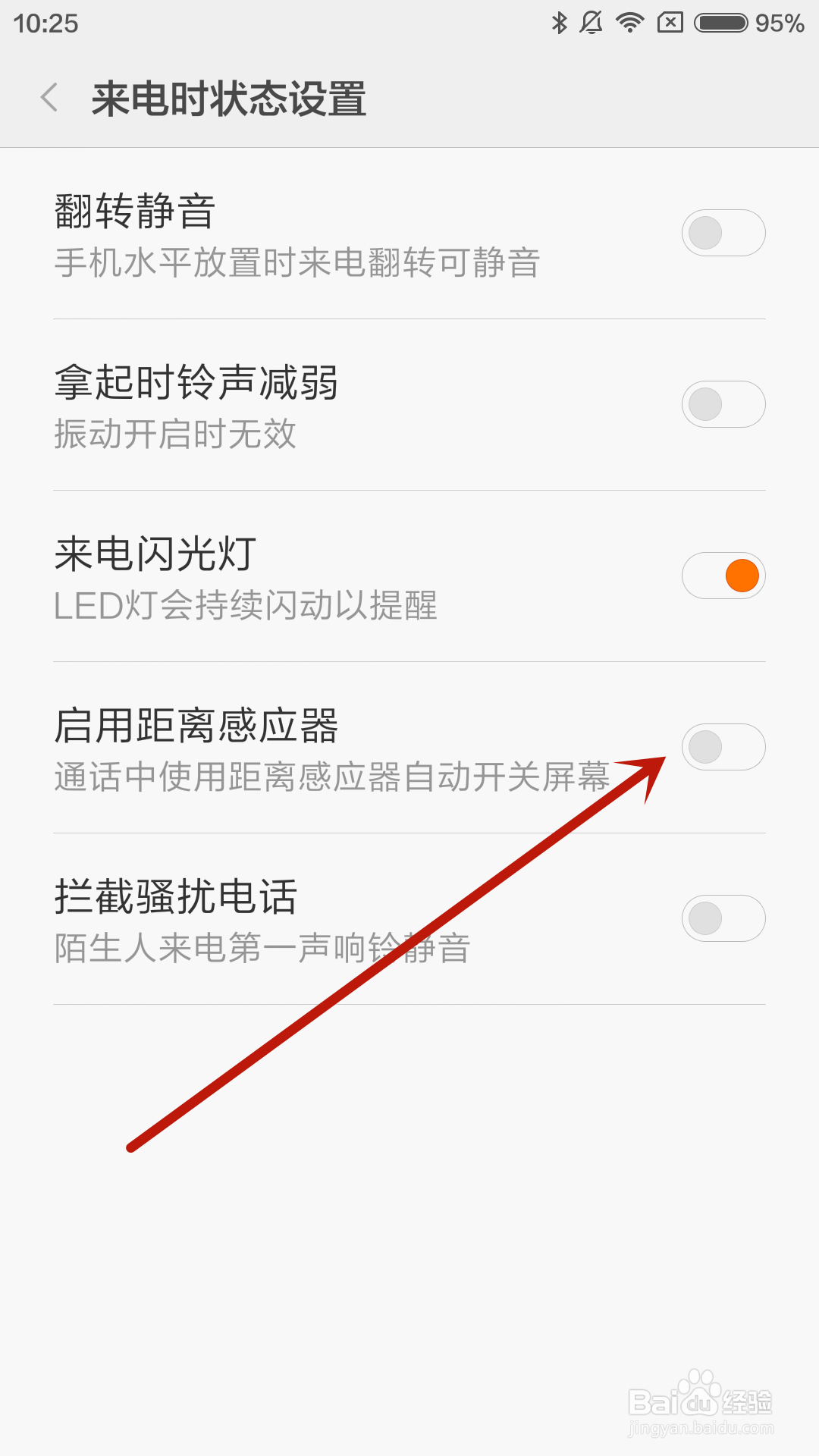Image resolution: width=819 pixels, height=1456 pixels.
Task: Tap the mute notification icon in status bar
Action: 590,20
